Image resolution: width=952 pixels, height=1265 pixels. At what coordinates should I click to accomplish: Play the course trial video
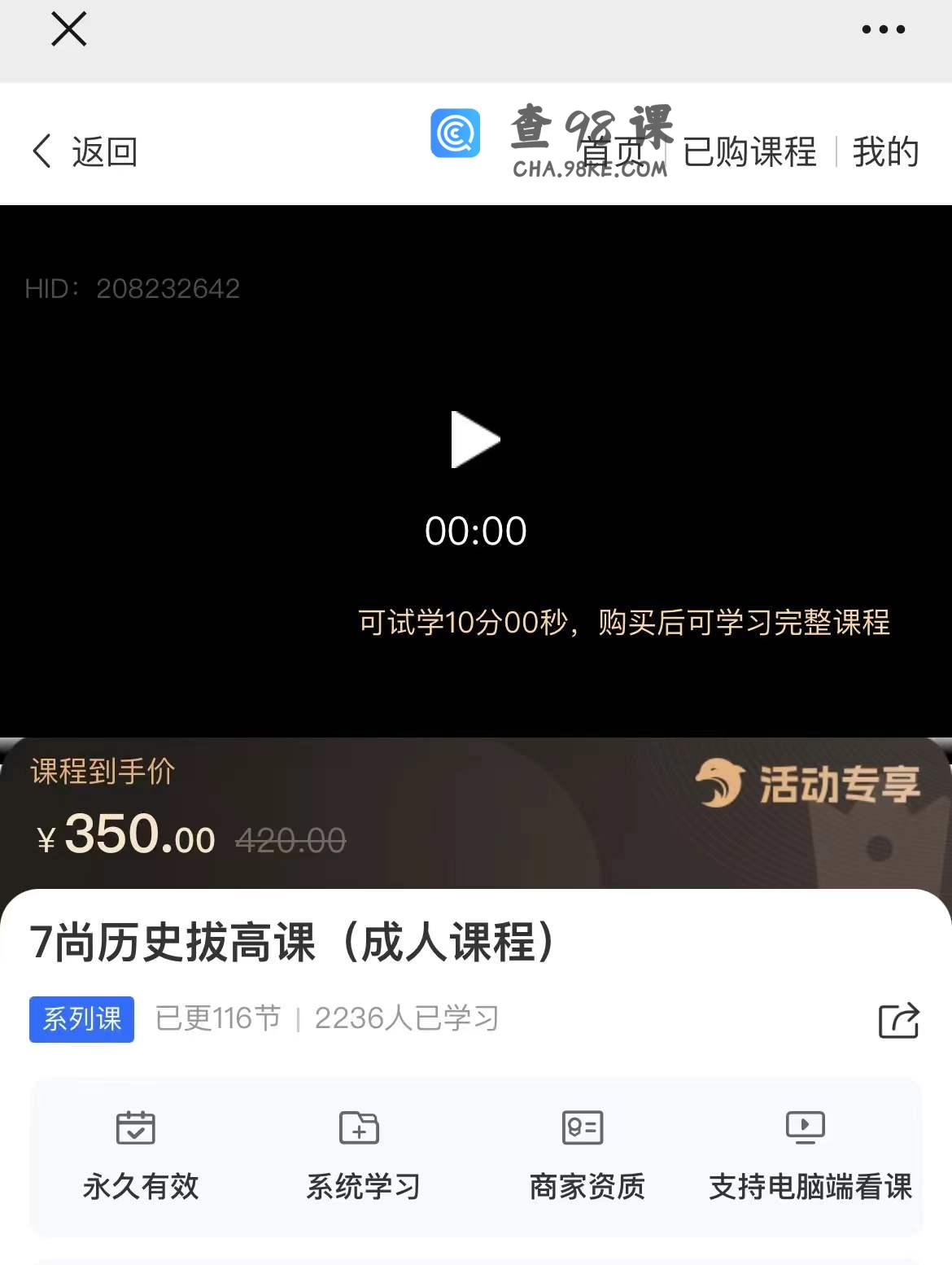[x=475, y=440]
